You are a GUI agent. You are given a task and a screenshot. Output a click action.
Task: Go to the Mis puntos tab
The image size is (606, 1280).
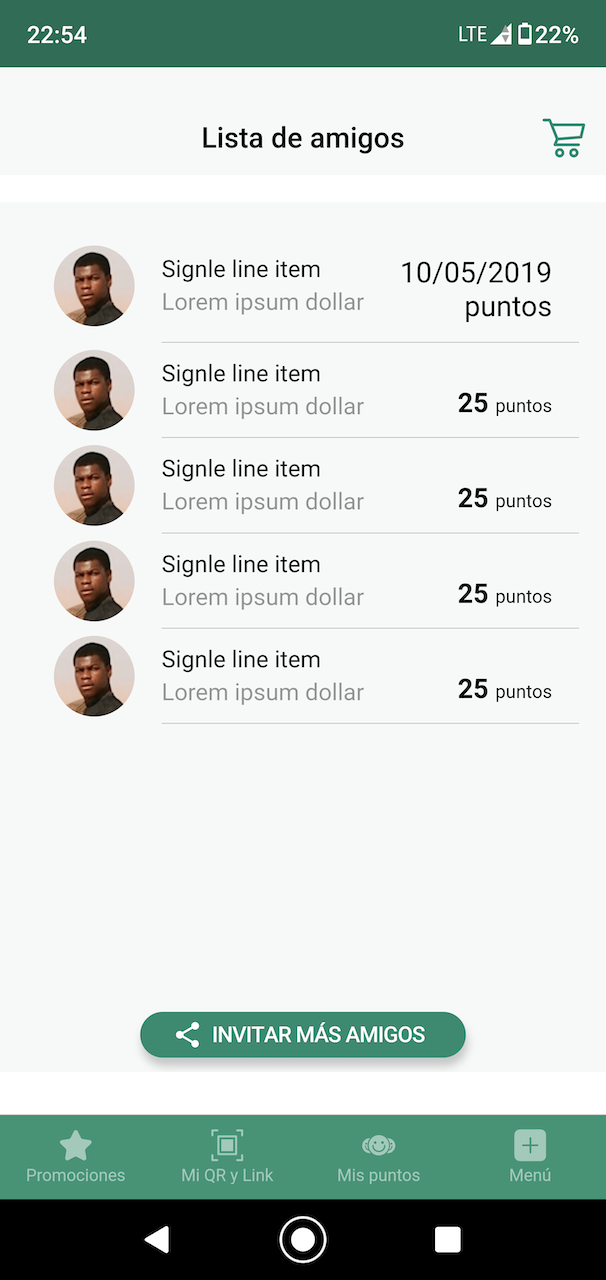click(379, 1157)
